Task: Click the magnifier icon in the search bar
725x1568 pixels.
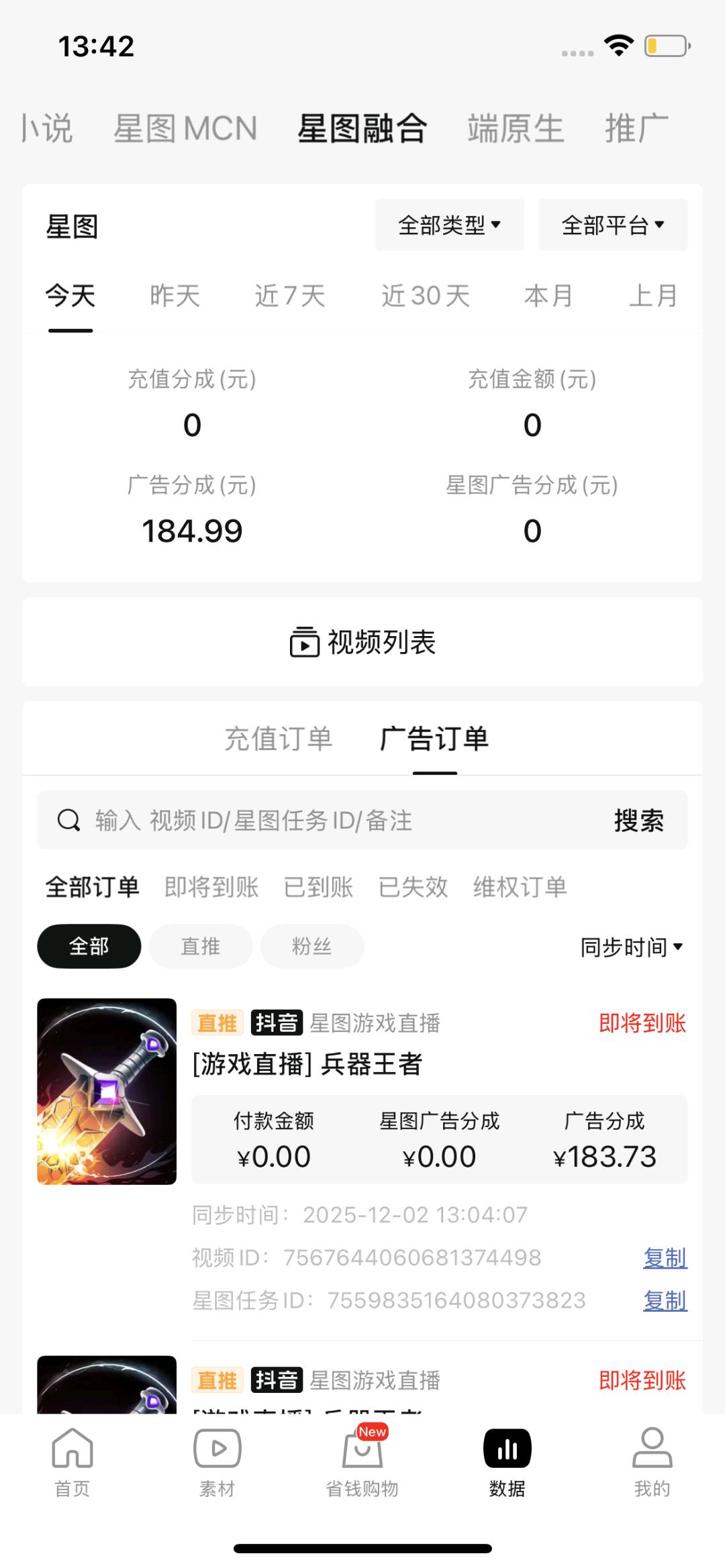Action: click(67, 820)
